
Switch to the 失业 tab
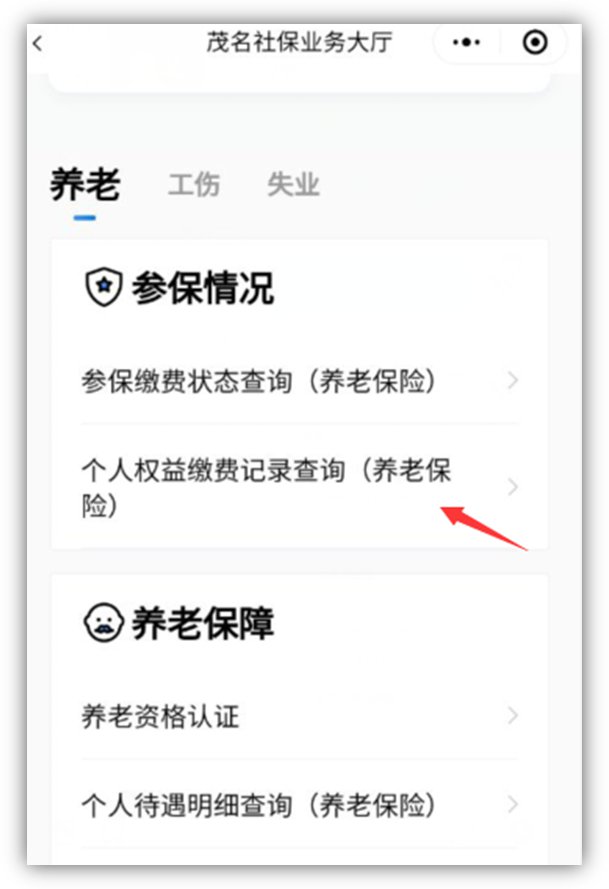[293, 185]
